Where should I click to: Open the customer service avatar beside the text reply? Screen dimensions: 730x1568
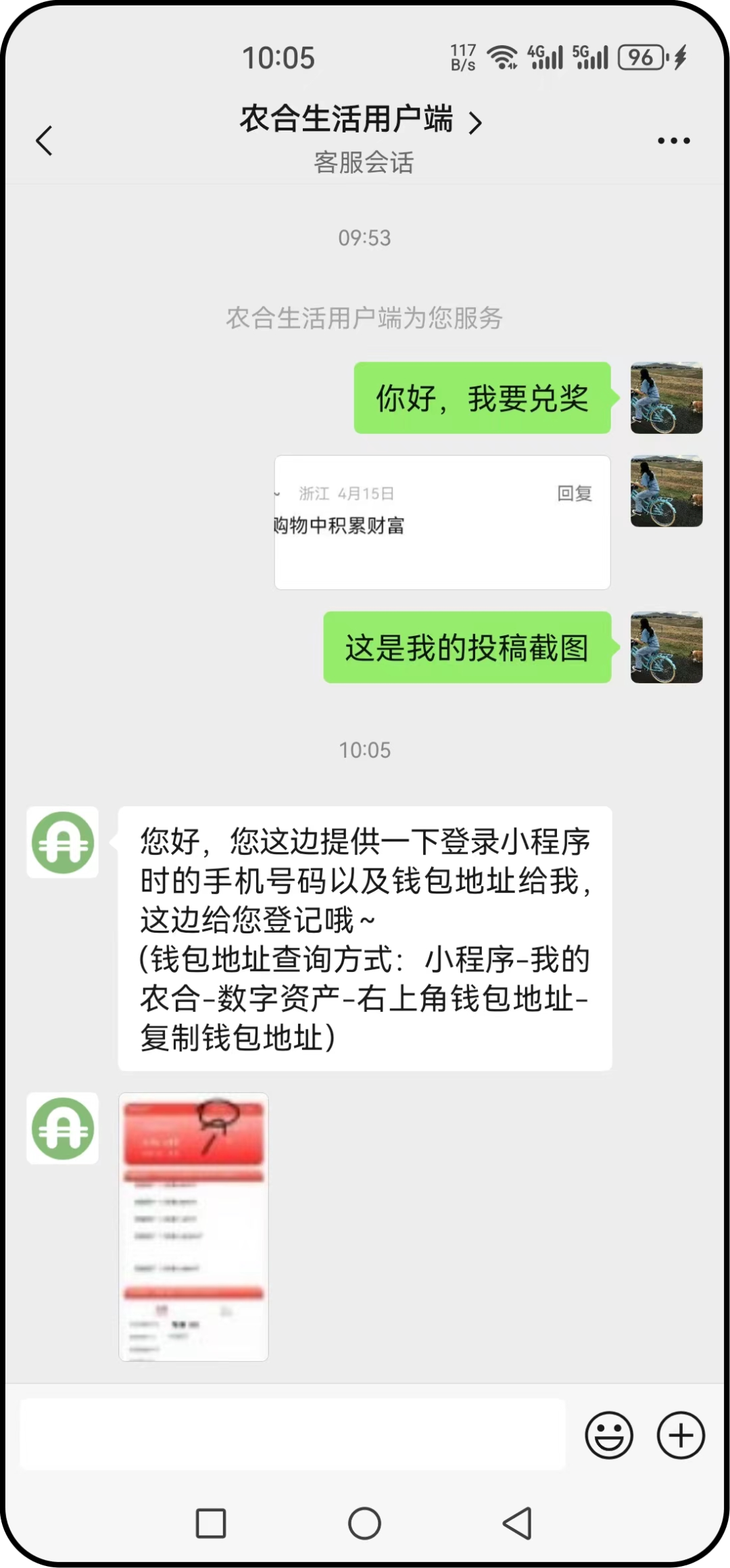click(x=62, y=842)
